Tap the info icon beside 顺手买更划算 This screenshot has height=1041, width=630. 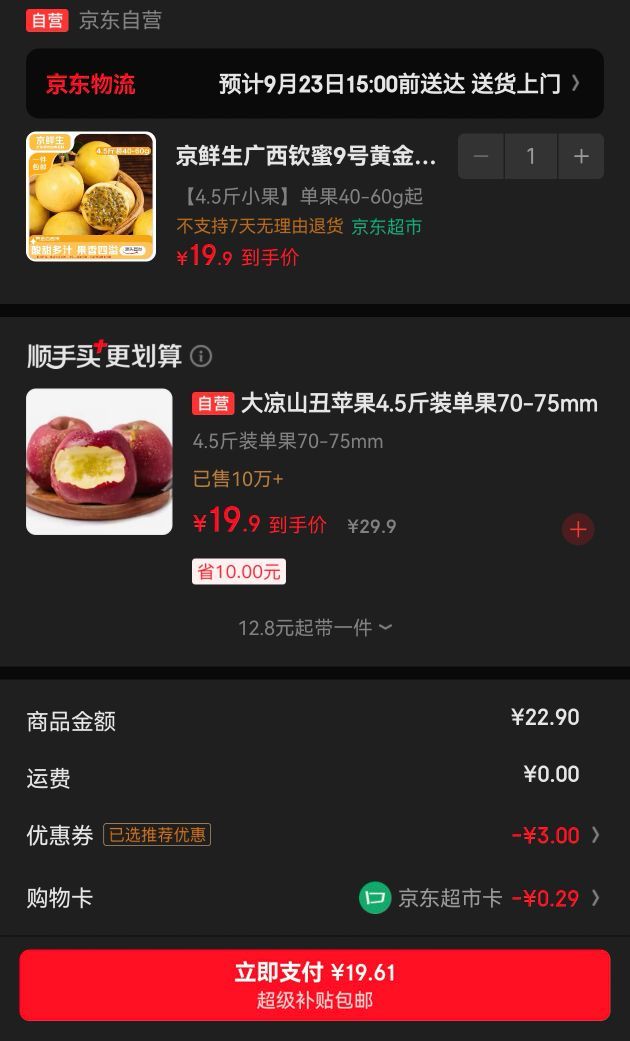[201, 357]
